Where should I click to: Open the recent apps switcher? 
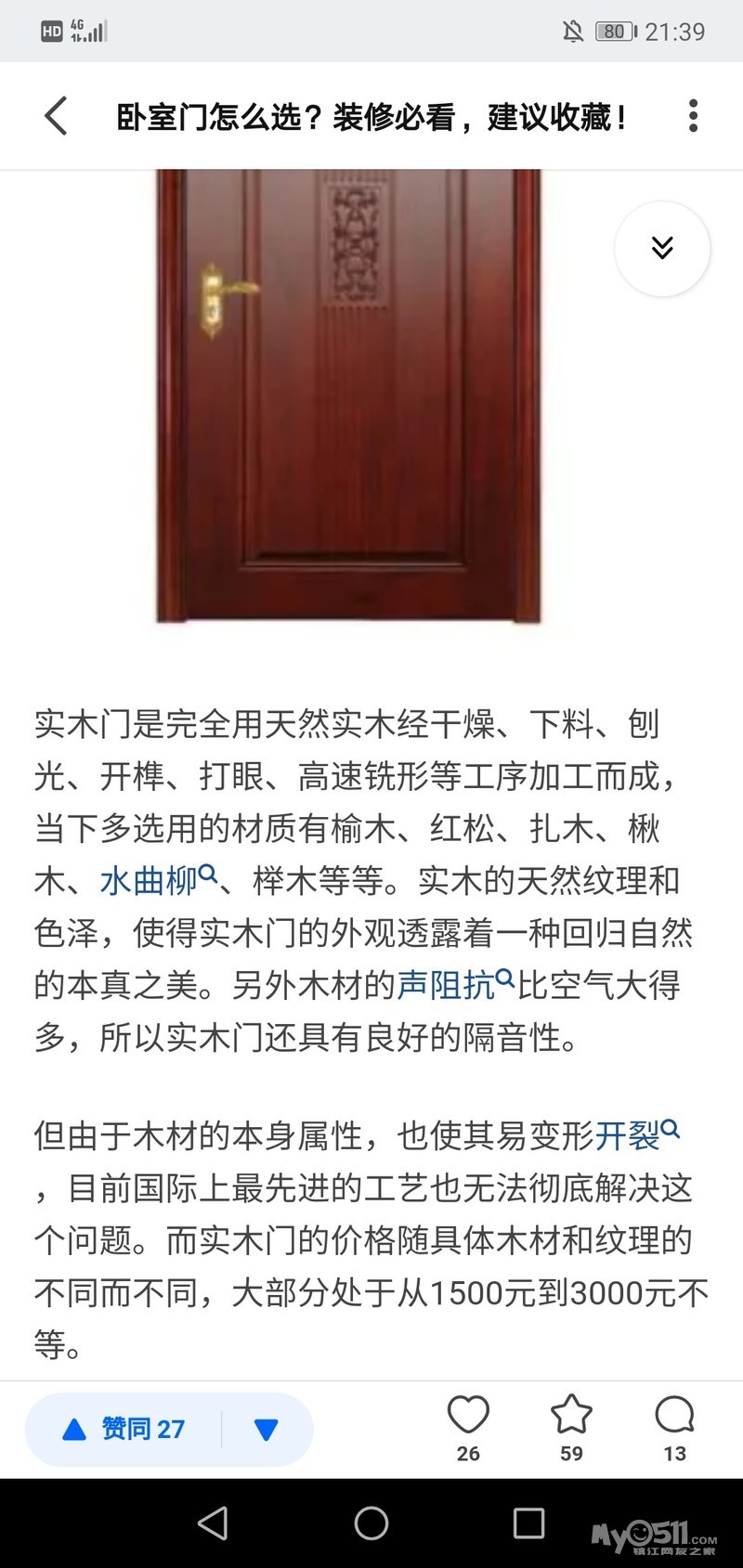click(x=528, y=1523)
